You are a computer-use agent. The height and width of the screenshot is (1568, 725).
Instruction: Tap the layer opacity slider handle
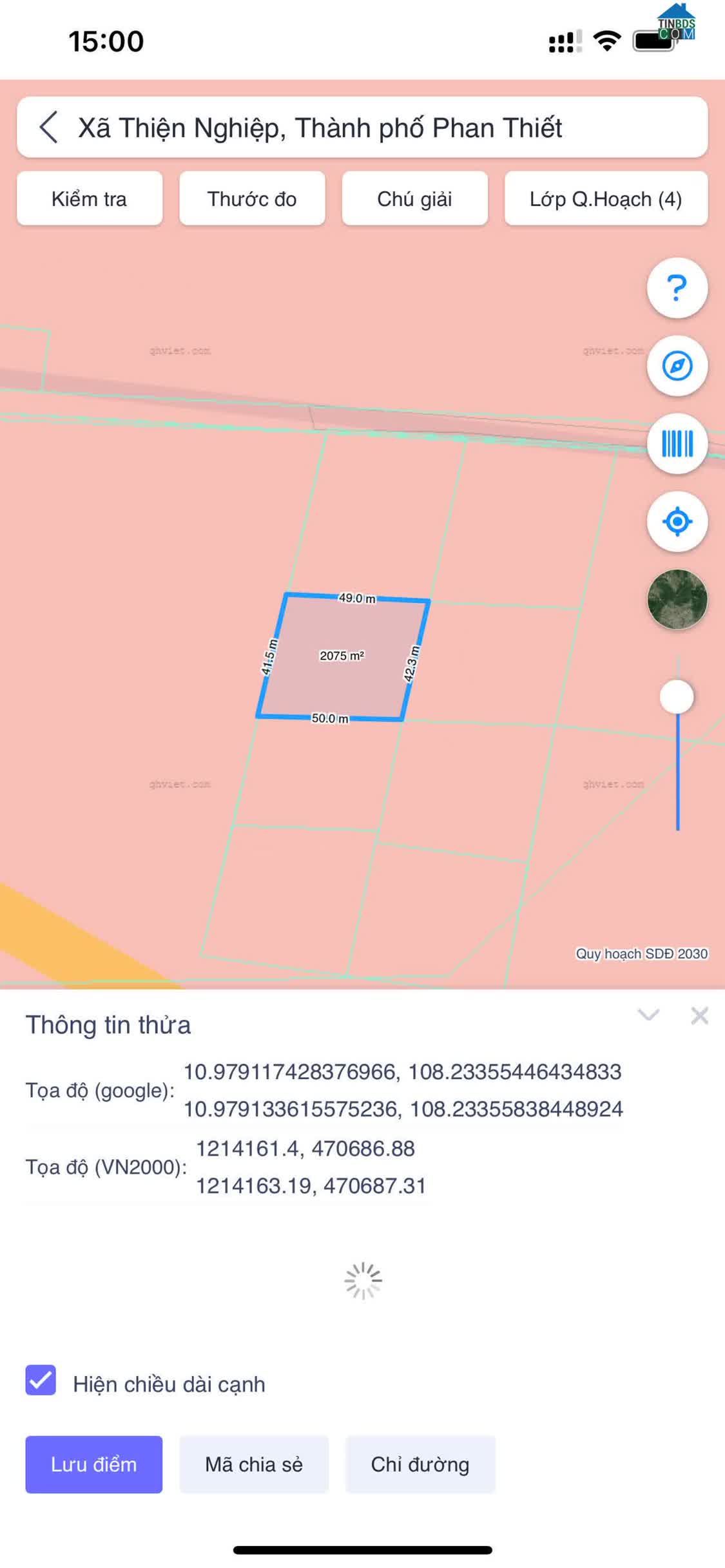click(677, 697)
